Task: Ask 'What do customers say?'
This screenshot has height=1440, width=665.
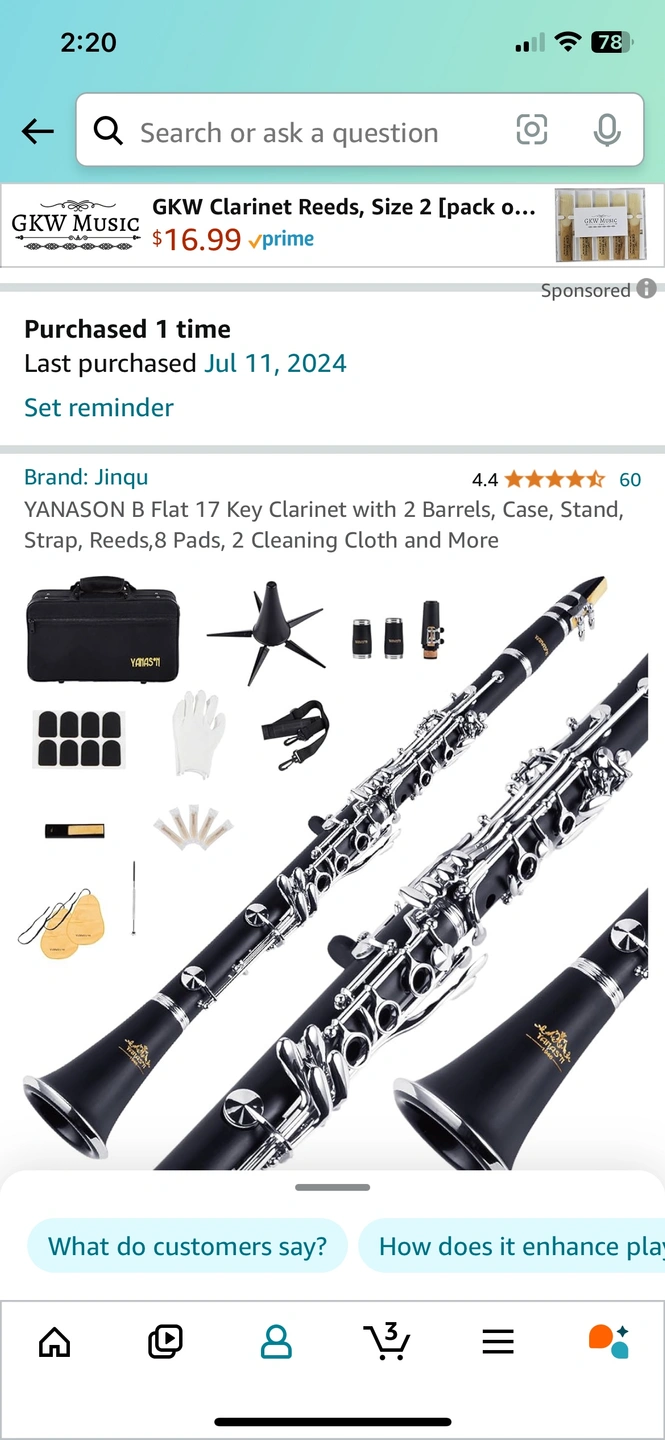Action: click(188, 1246)
